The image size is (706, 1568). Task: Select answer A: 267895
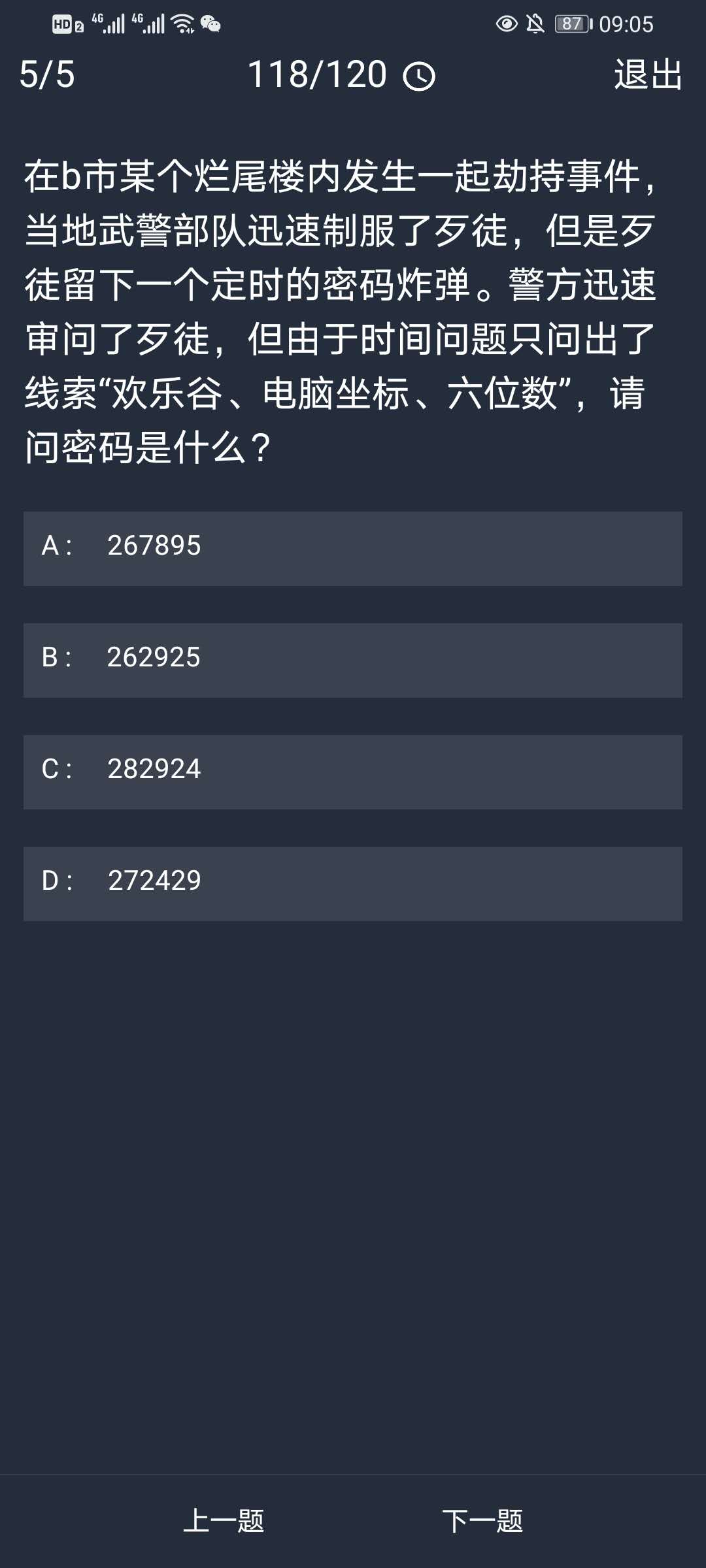[x=352, y=548]
